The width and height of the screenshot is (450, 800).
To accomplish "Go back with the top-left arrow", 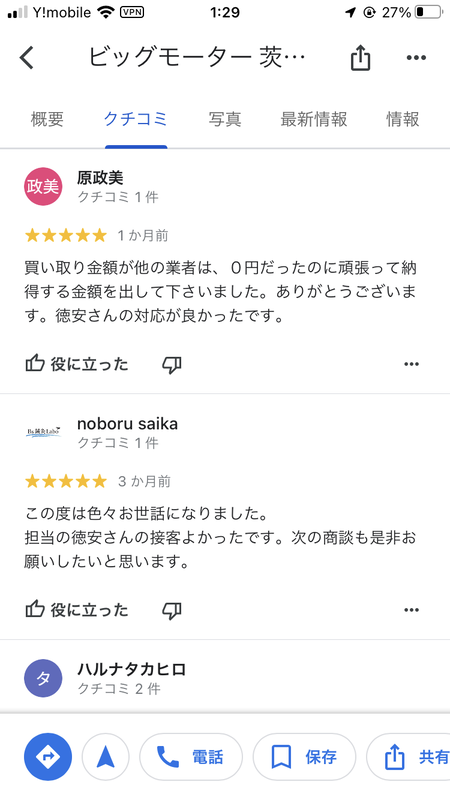I will pyautogui.click(x=27, y=57).
